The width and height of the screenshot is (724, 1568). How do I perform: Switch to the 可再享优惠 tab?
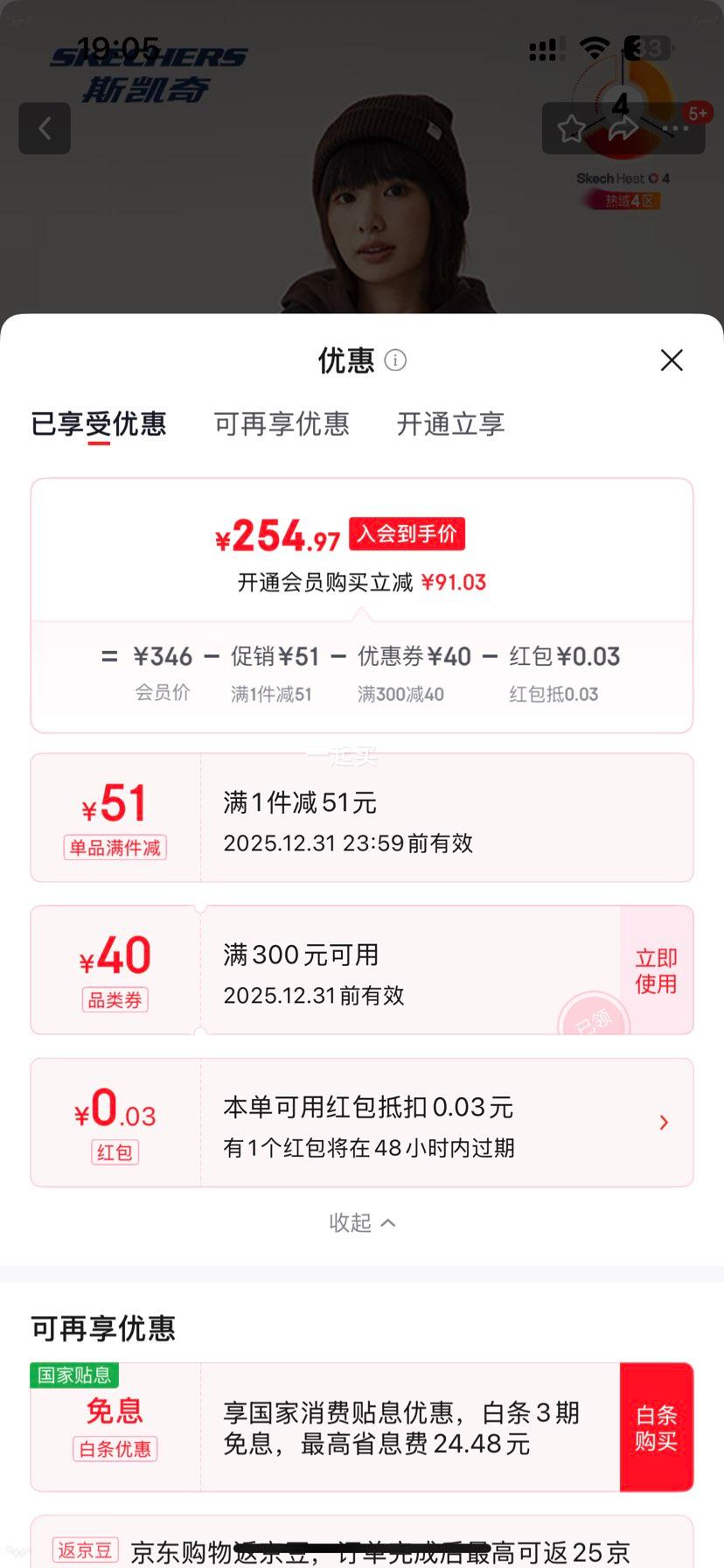point(282,424)
